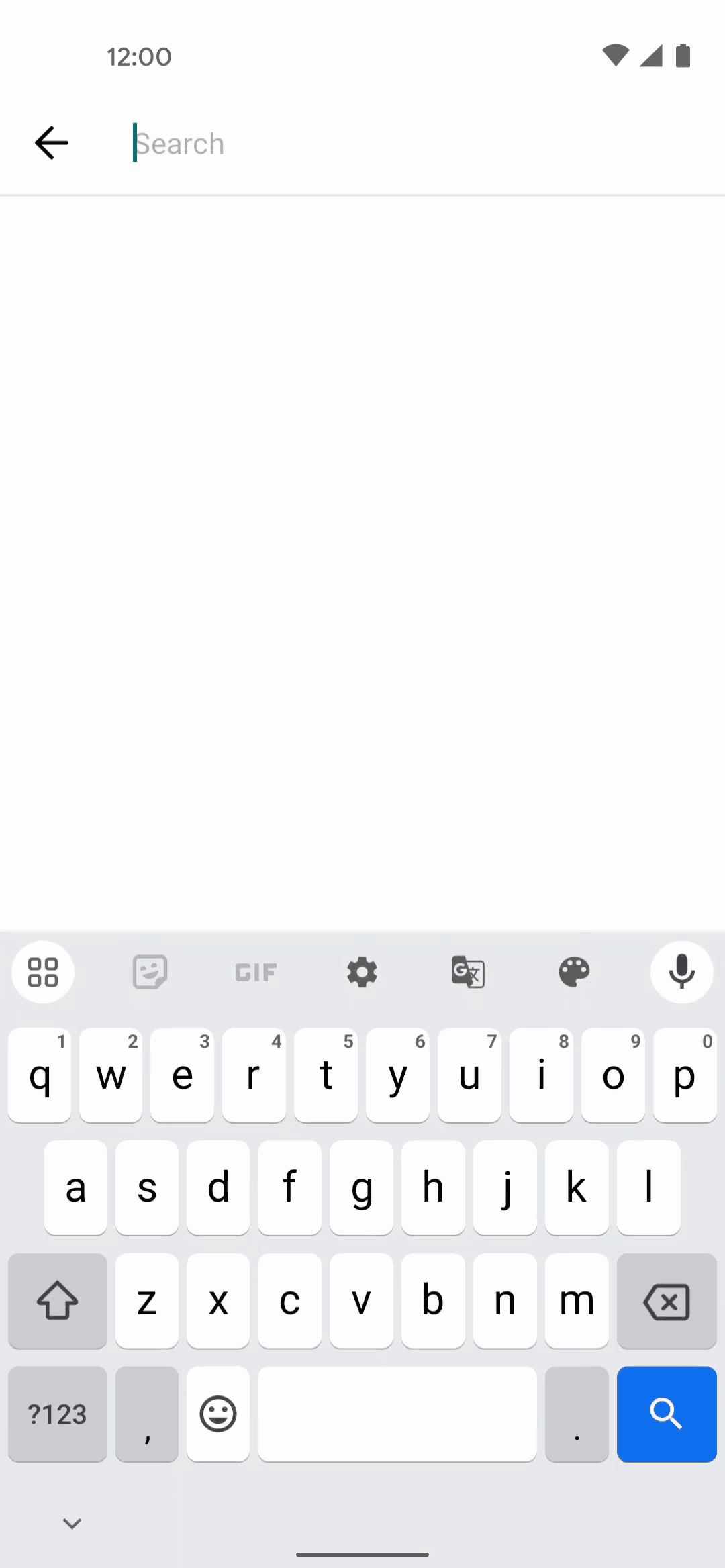The height and width of the screenshot is (1568, 725).
Task: Open the sticker picker
Action: [150, 972]
